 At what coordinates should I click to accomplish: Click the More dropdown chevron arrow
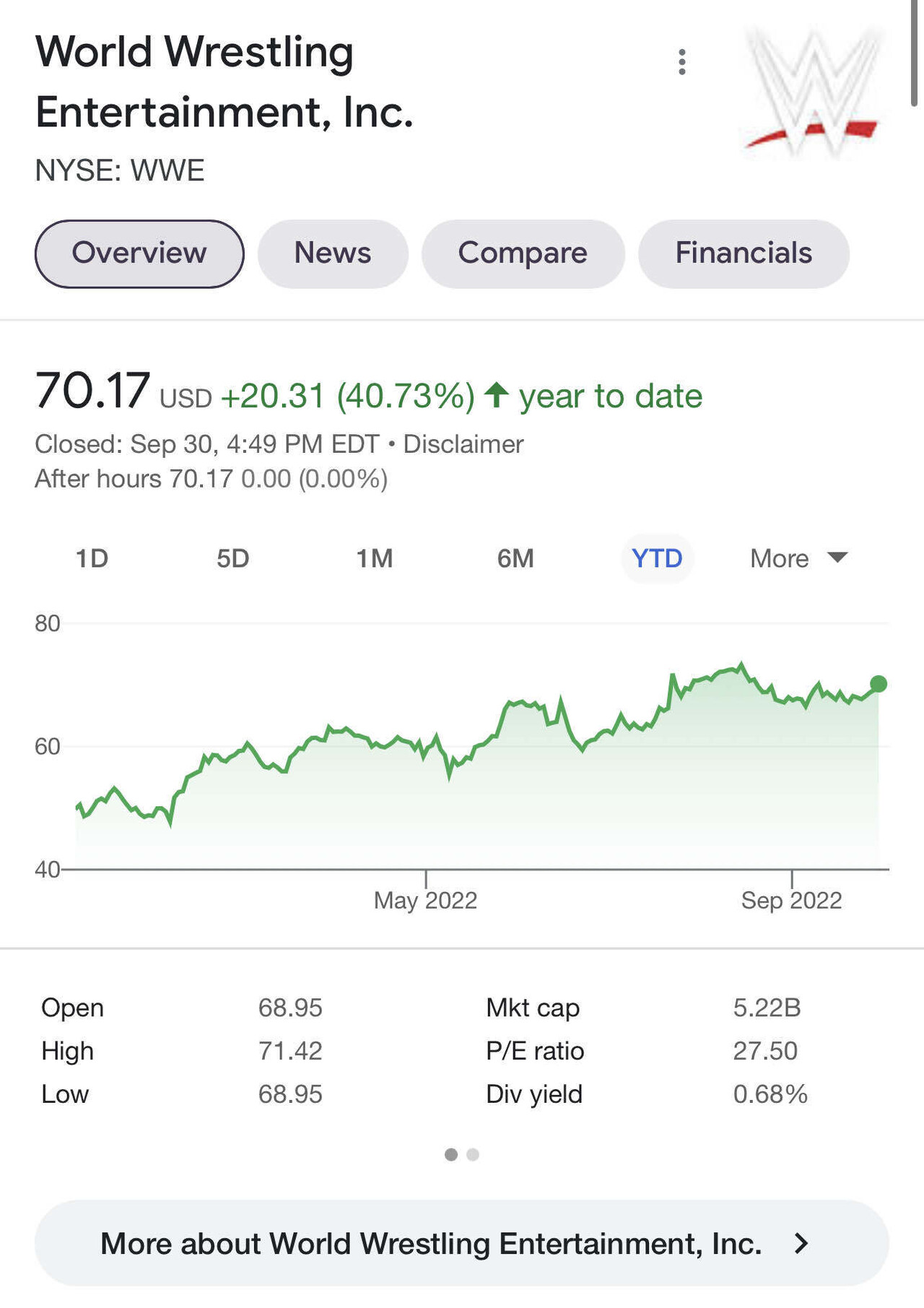(x=837, y=558)
